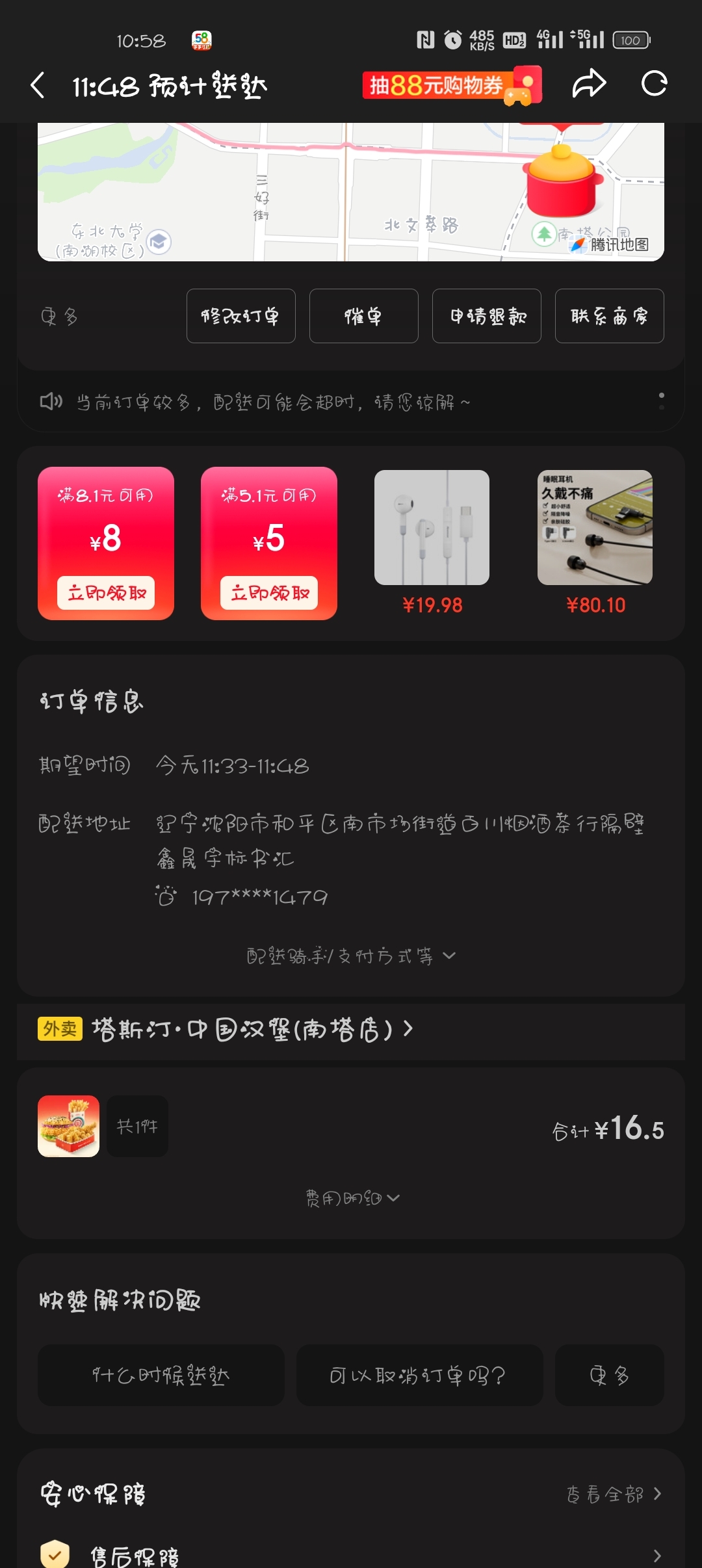Open the ¥19.98 white earphones product
The height and width of the screenshot is (1568, 702).
point(432,528)
